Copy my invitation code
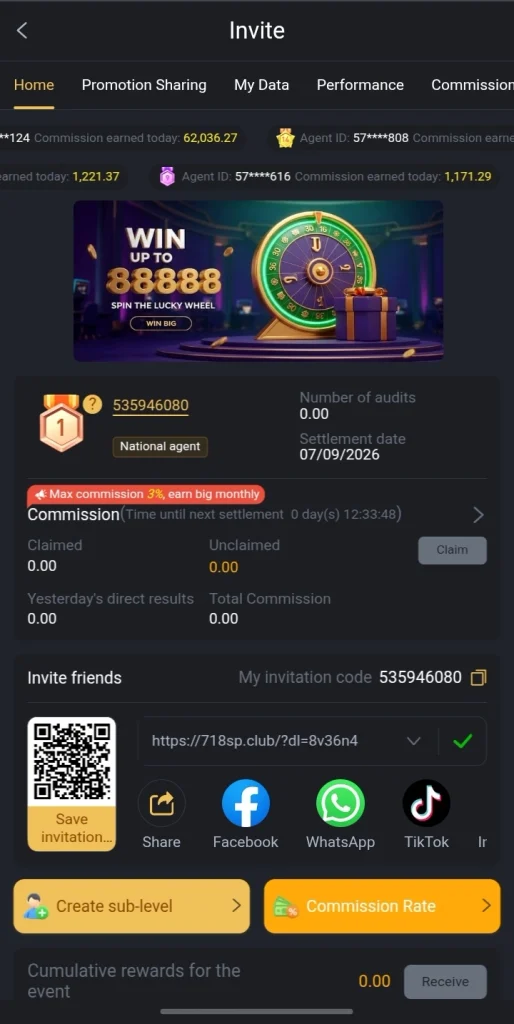This screenshot has width=514, height=1024. pyautogui.click(x=479, y=678)
